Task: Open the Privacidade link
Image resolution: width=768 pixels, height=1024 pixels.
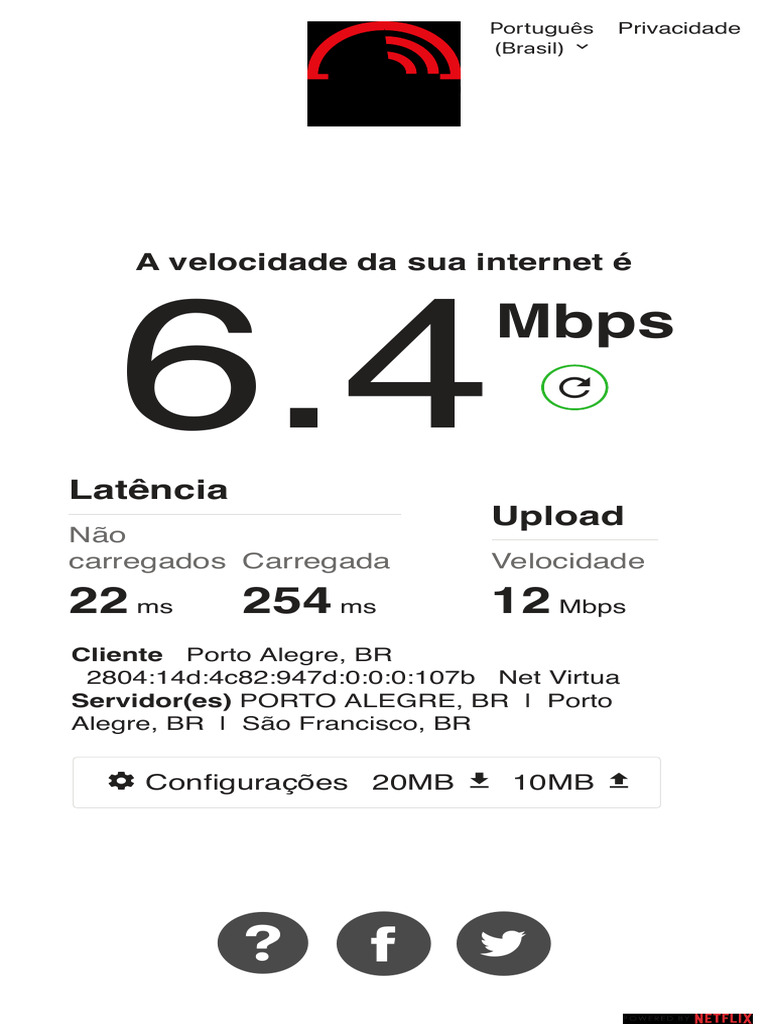Action: pos(679,28)
